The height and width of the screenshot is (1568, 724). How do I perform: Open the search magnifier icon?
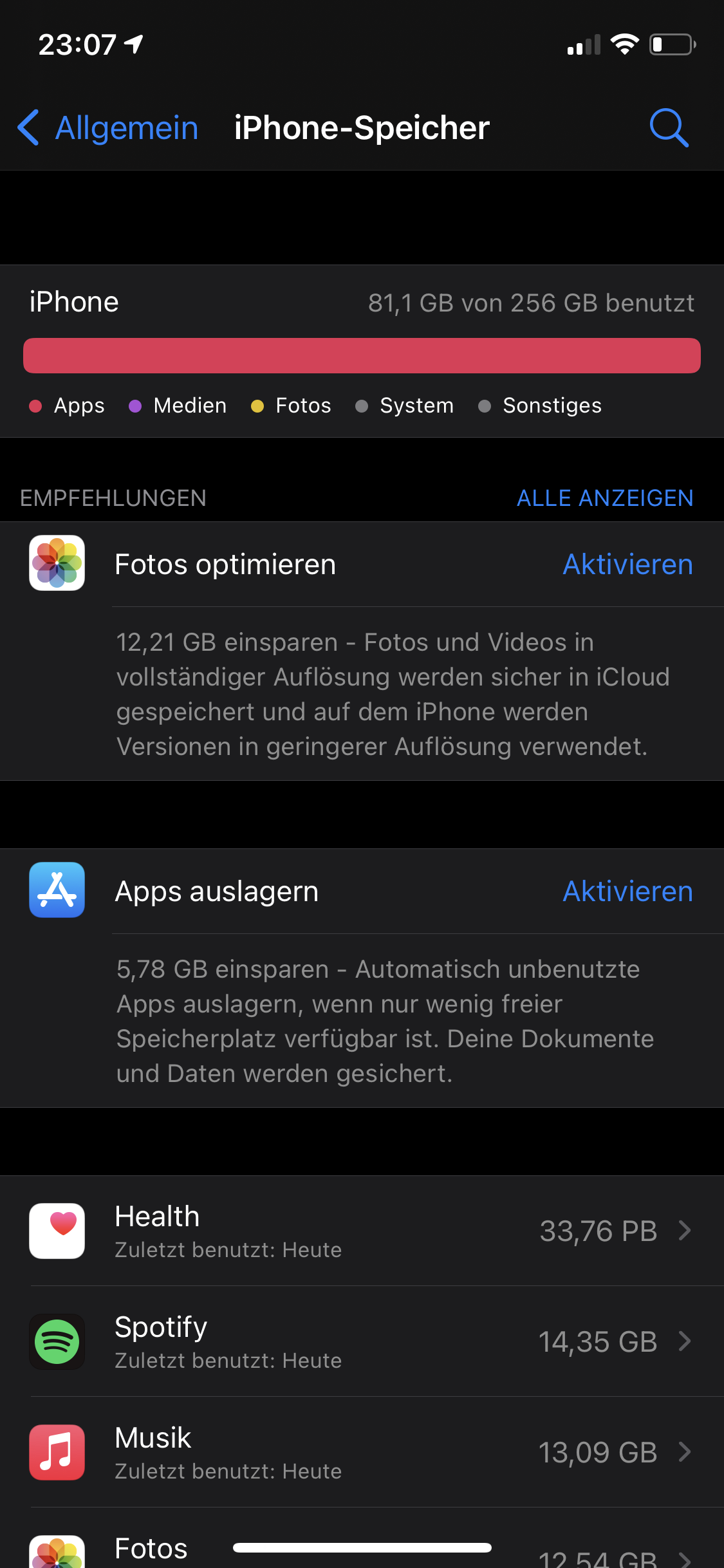click(x=669, y=127)
